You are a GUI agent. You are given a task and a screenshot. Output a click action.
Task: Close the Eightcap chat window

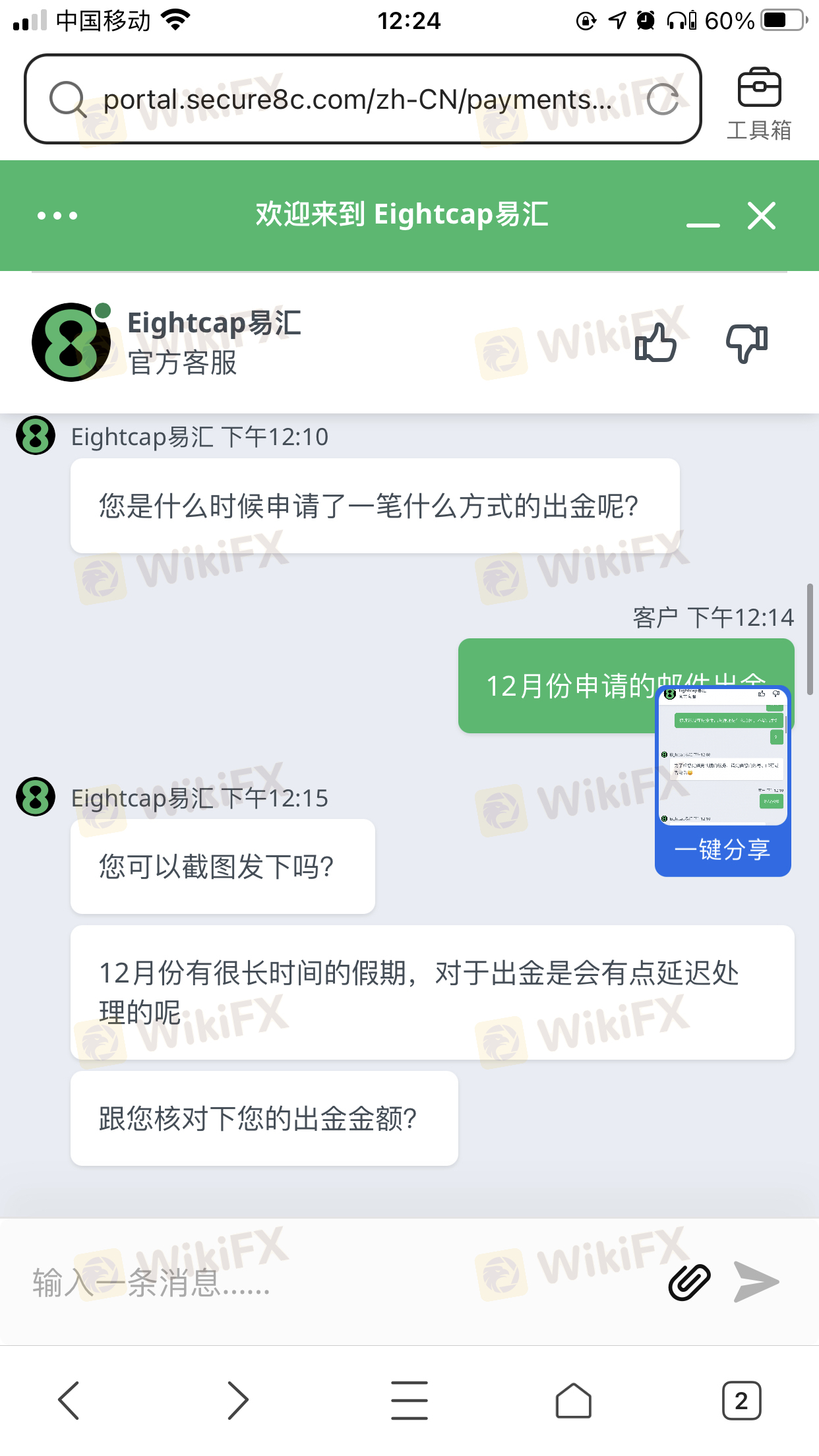pyautogui.click(x=762, y=216)
